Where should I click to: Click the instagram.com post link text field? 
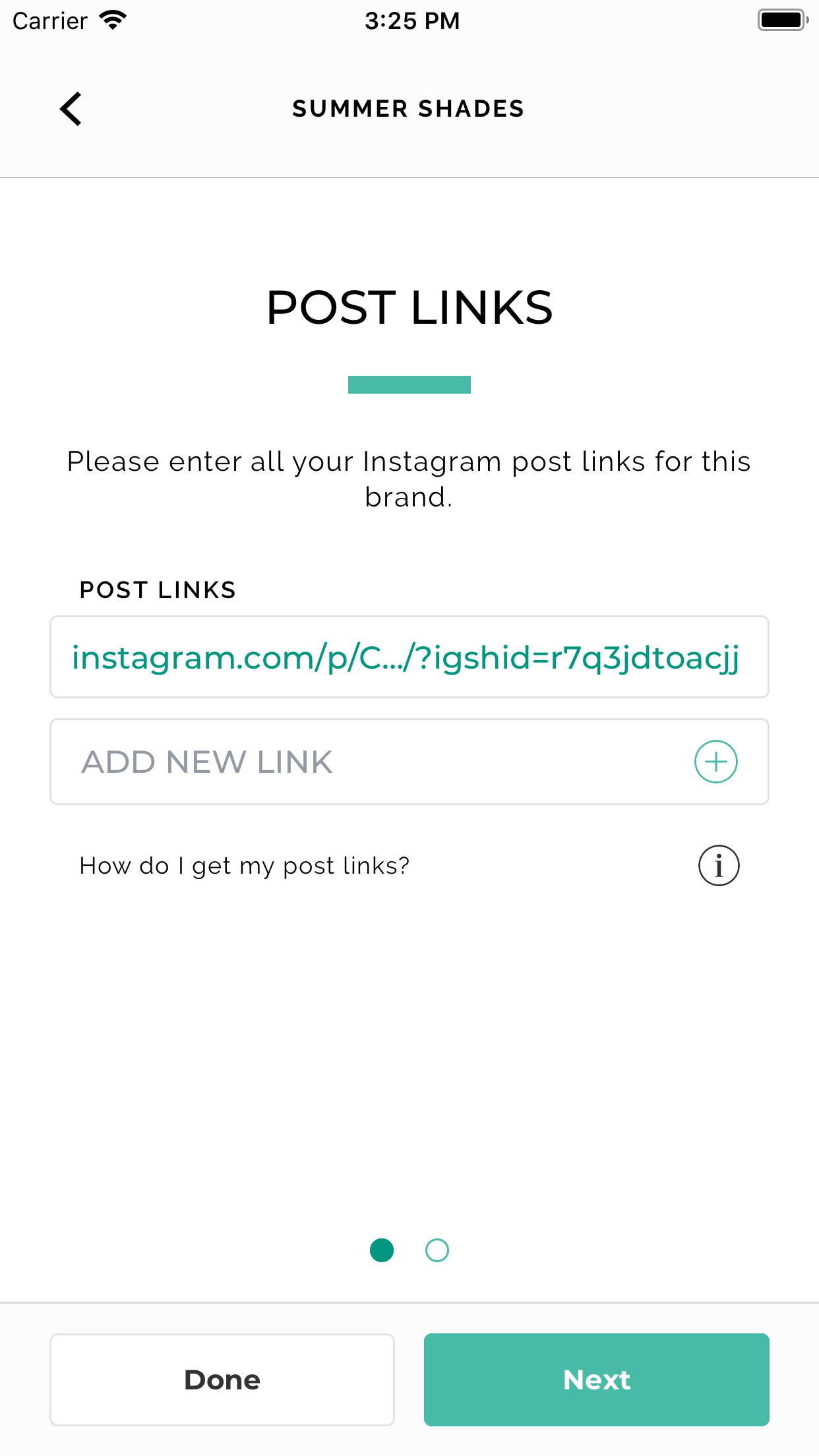pyautogui.click(x=409, y=657)
